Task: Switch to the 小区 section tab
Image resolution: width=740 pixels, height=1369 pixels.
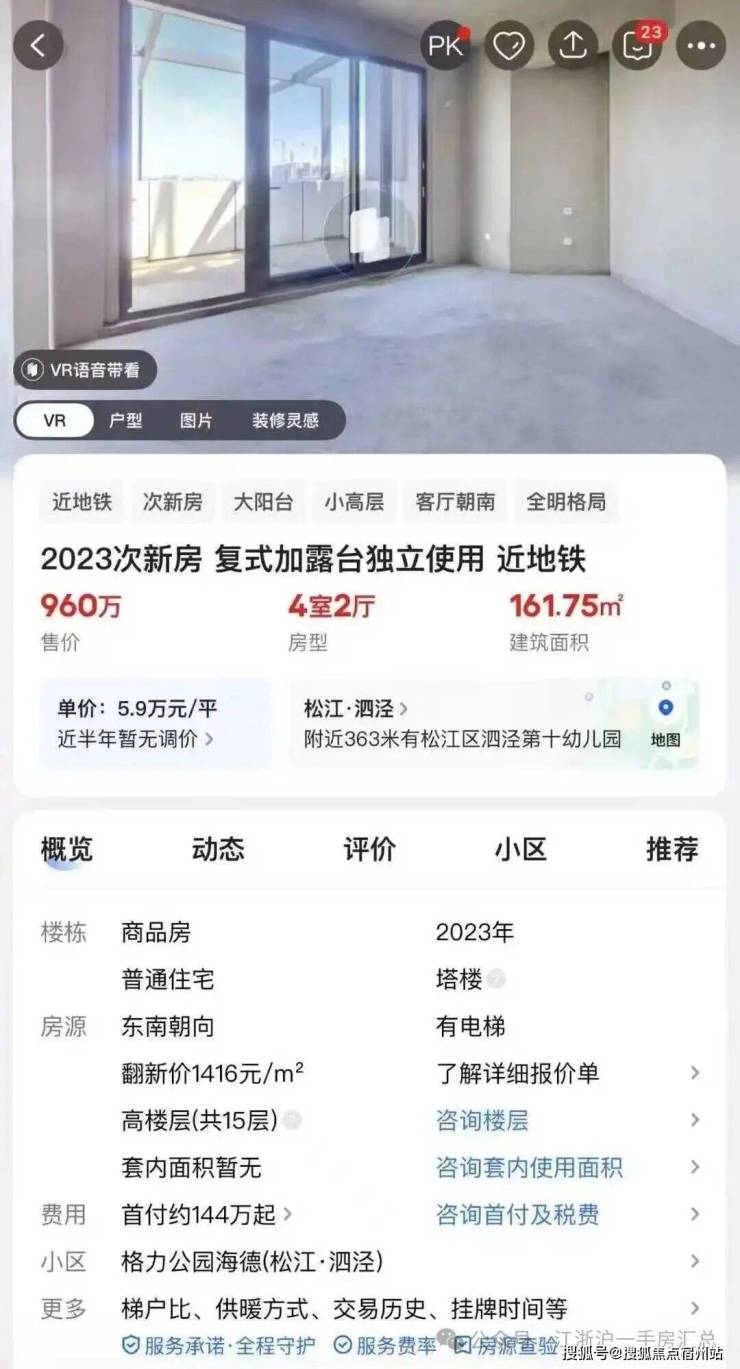Action: 520,850
